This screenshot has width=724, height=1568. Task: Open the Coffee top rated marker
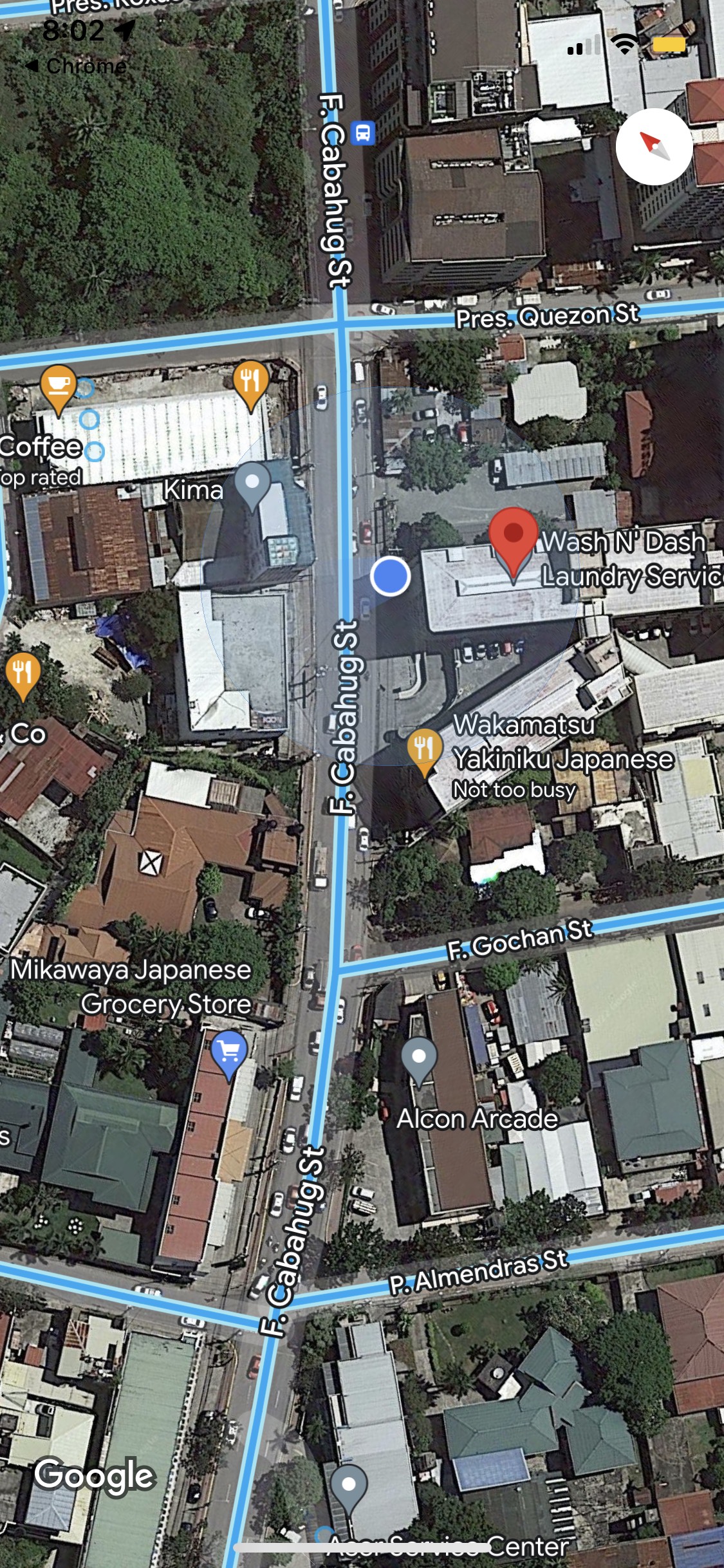click(58, 386)
